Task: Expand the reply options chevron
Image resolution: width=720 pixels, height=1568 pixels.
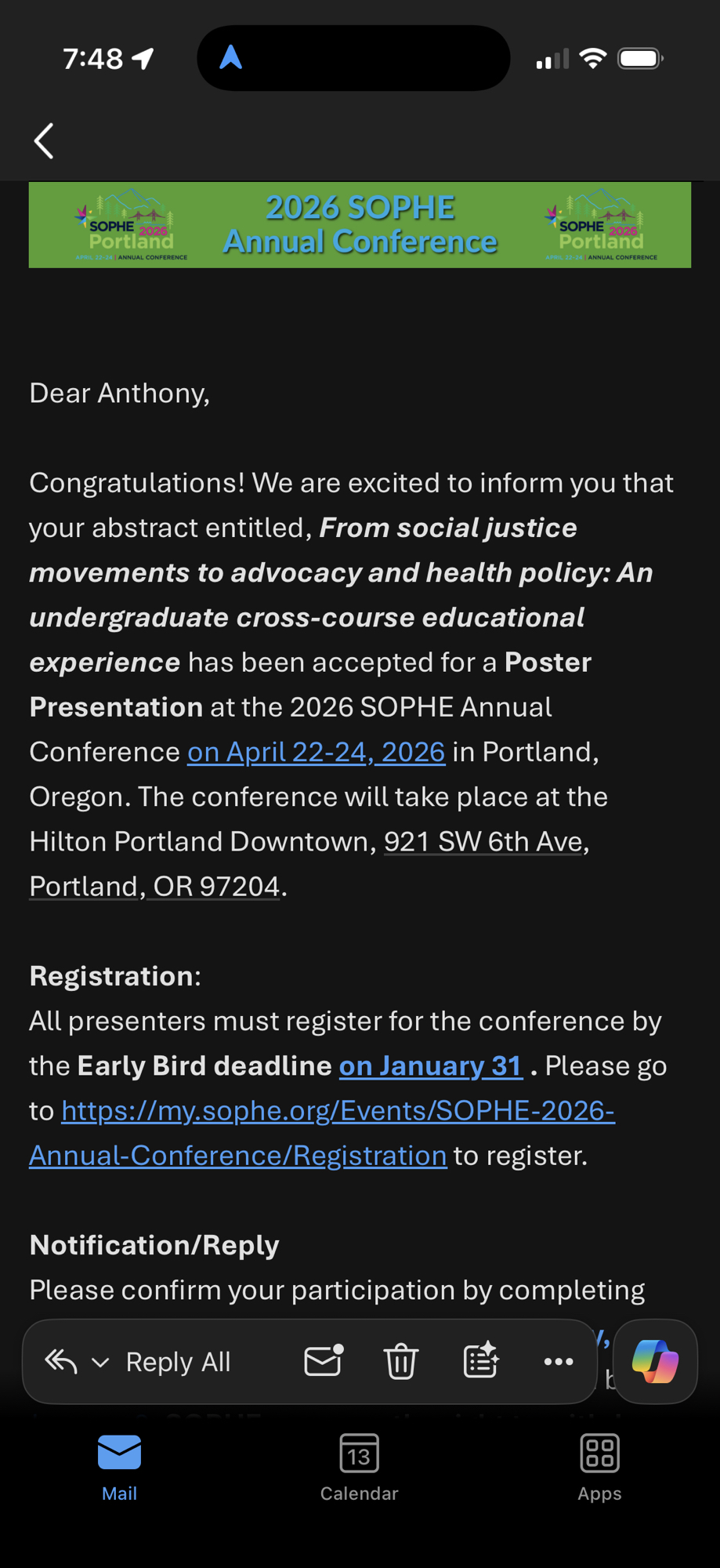Action: (x=100, y=1363)
